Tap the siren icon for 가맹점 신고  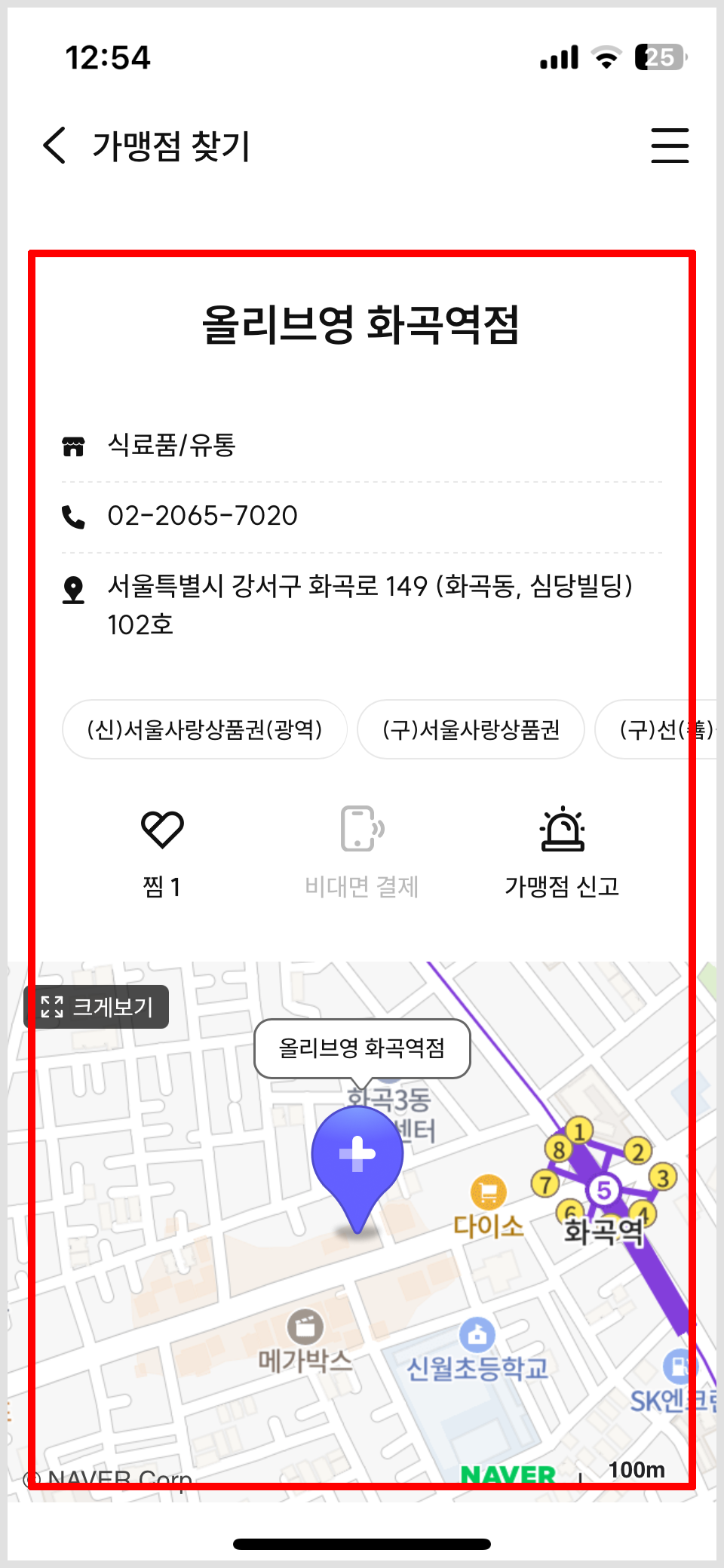563,830
